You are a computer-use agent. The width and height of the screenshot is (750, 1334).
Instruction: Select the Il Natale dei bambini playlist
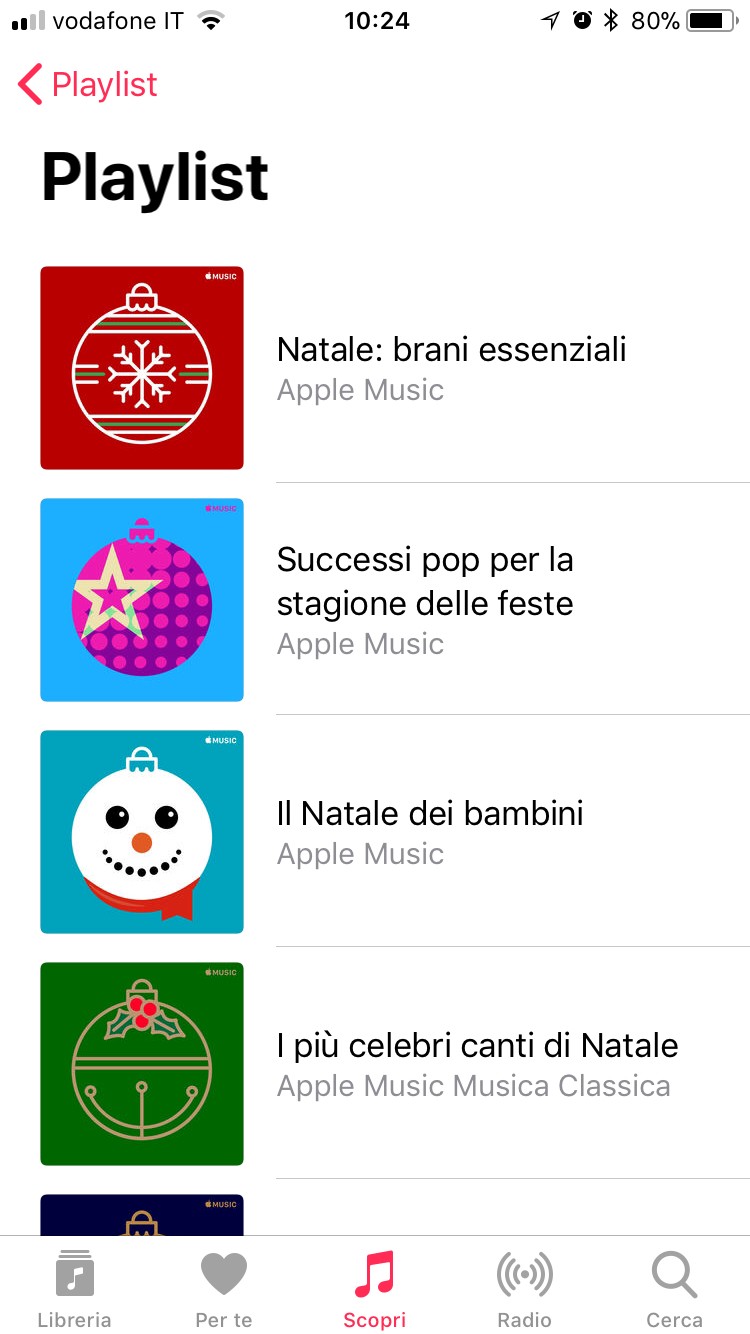pyautogui.click(x=430, y=832)
